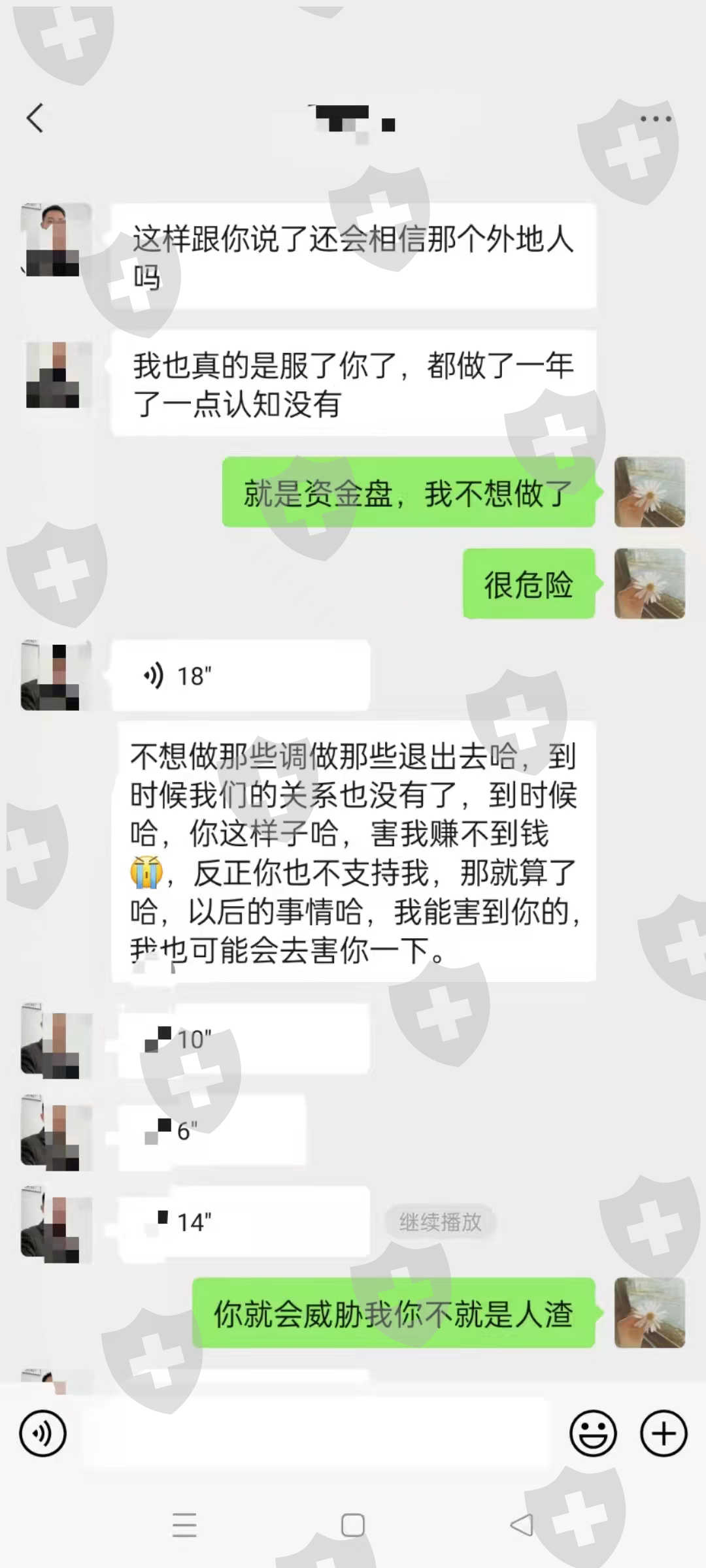Play the 6-second voice message
This screenshot has height=1568, width=706.
tap(212, 1130)
